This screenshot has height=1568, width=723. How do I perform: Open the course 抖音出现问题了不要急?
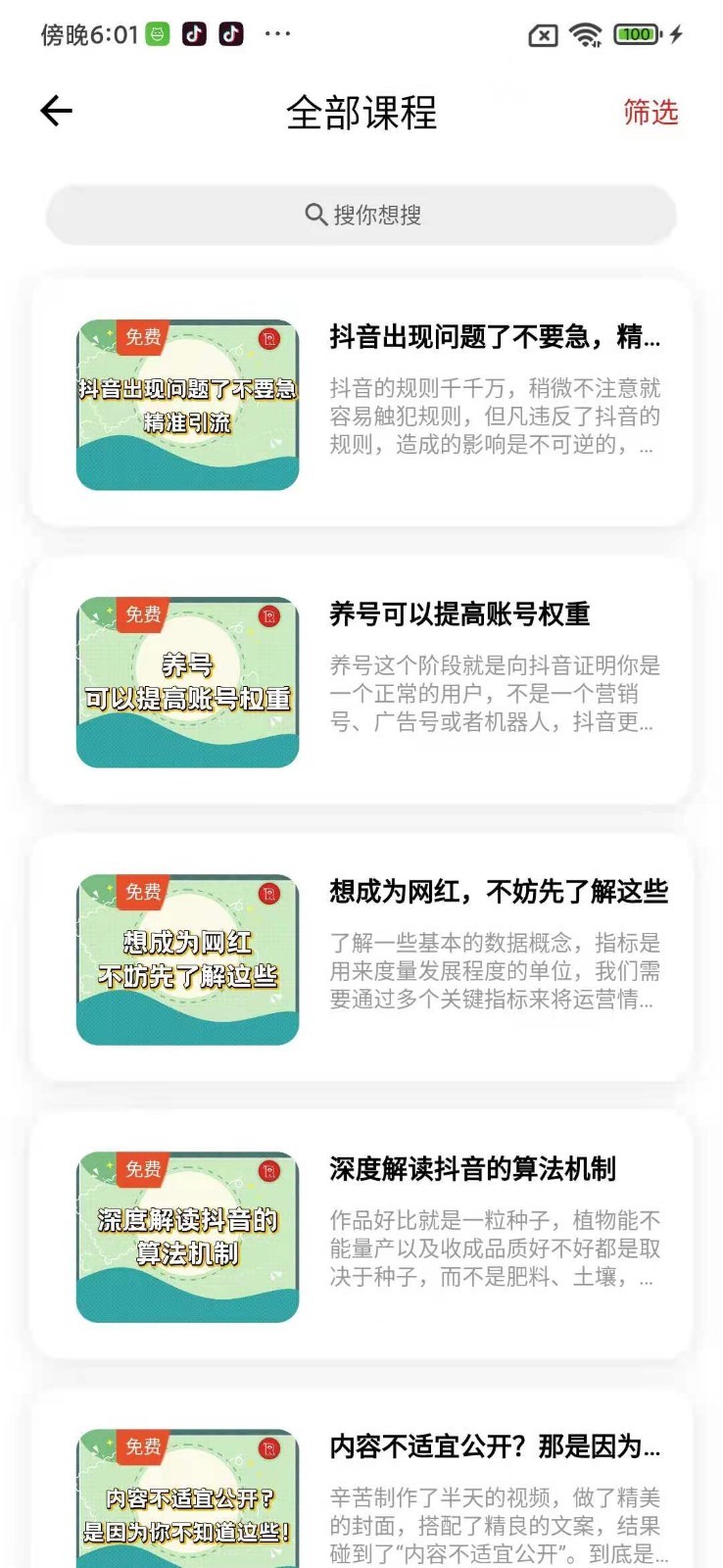[x=490, y=392]
